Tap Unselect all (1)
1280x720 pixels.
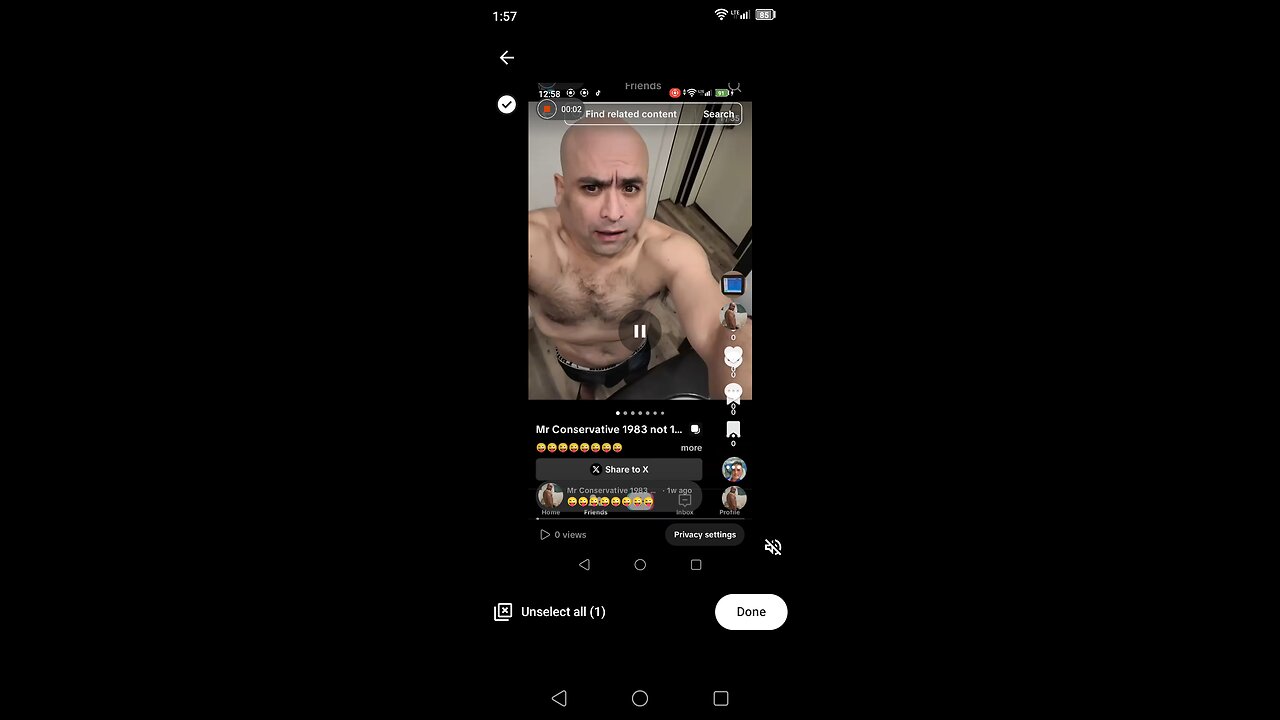pyautogui.click(x=550, y=612)
